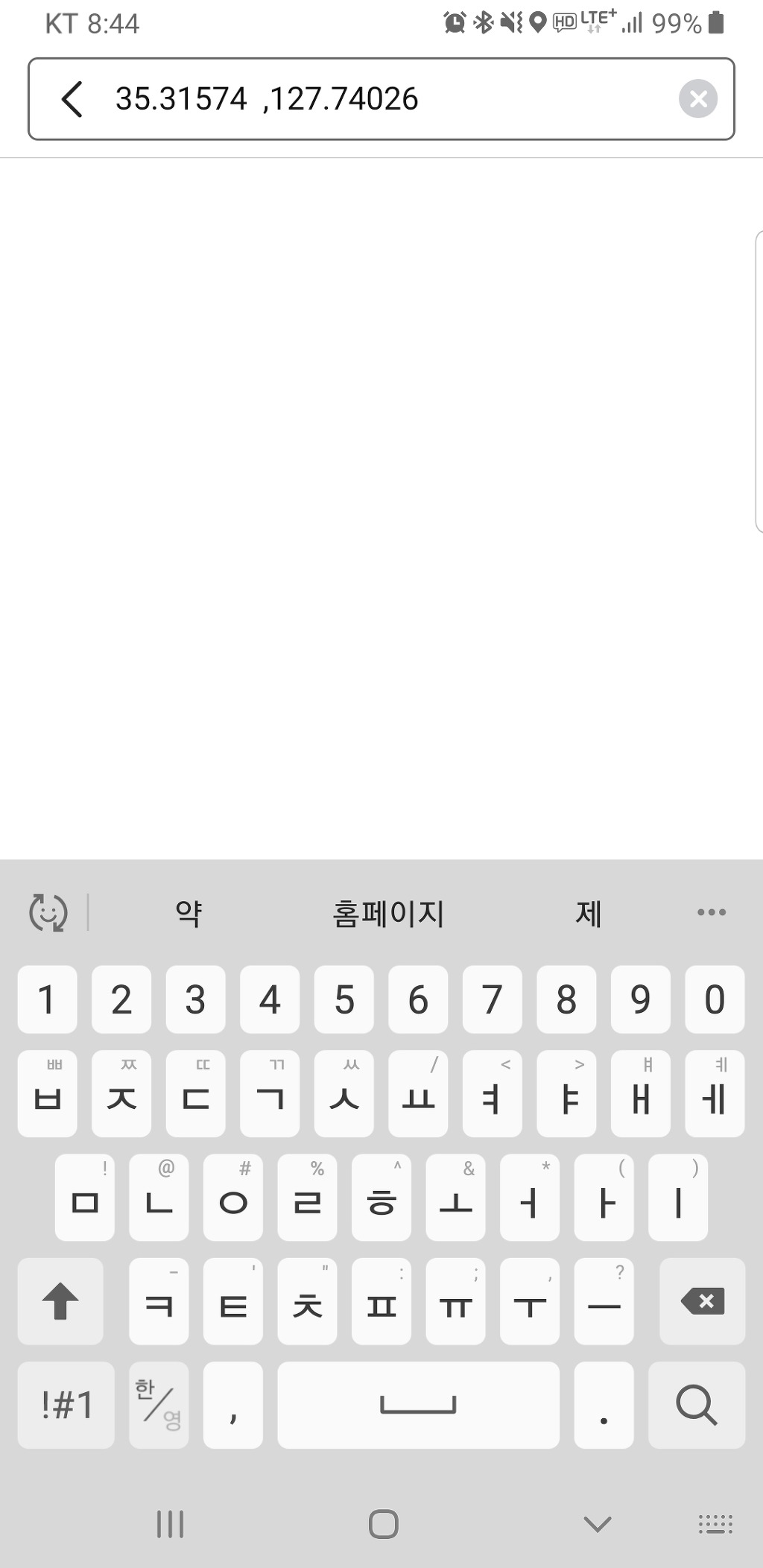Open the emoji keyboard panel

point(48,913)
